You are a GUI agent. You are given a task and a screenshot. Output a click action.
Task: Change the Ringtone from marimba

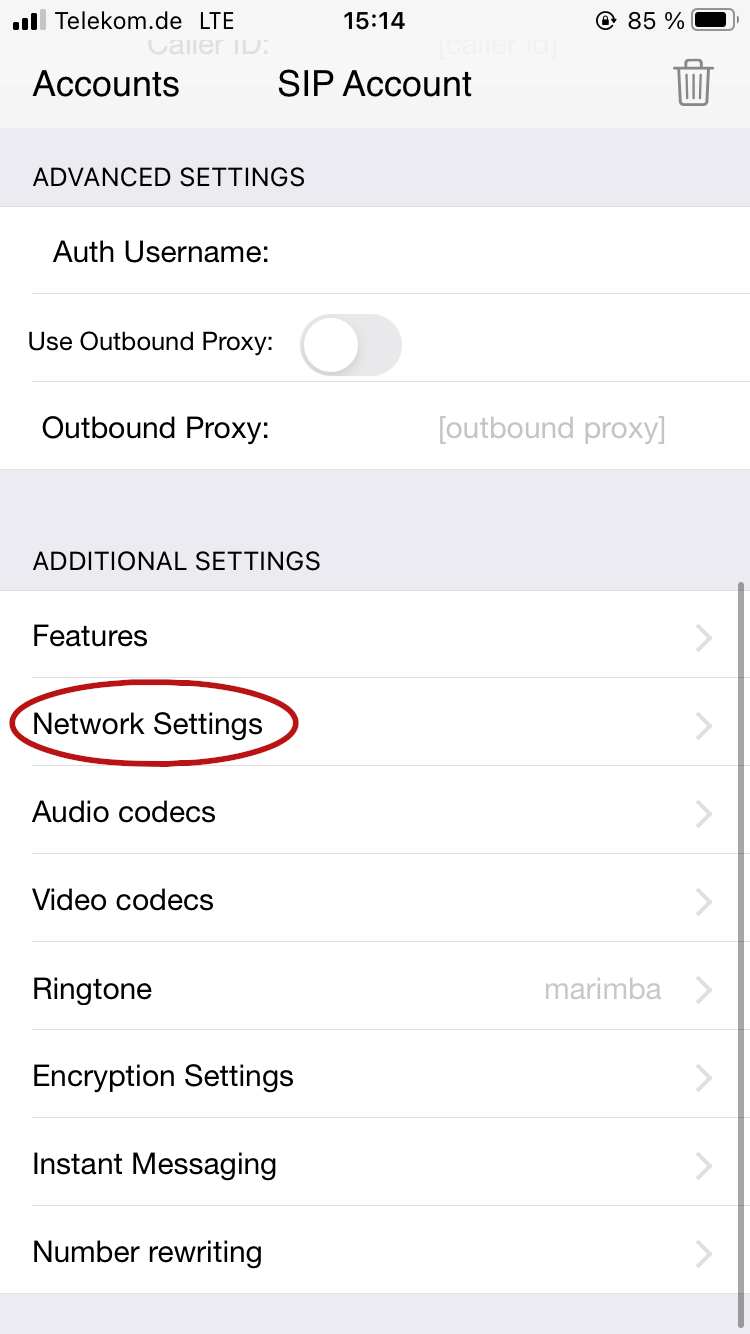pyautogui.click(x=375, y=988)
